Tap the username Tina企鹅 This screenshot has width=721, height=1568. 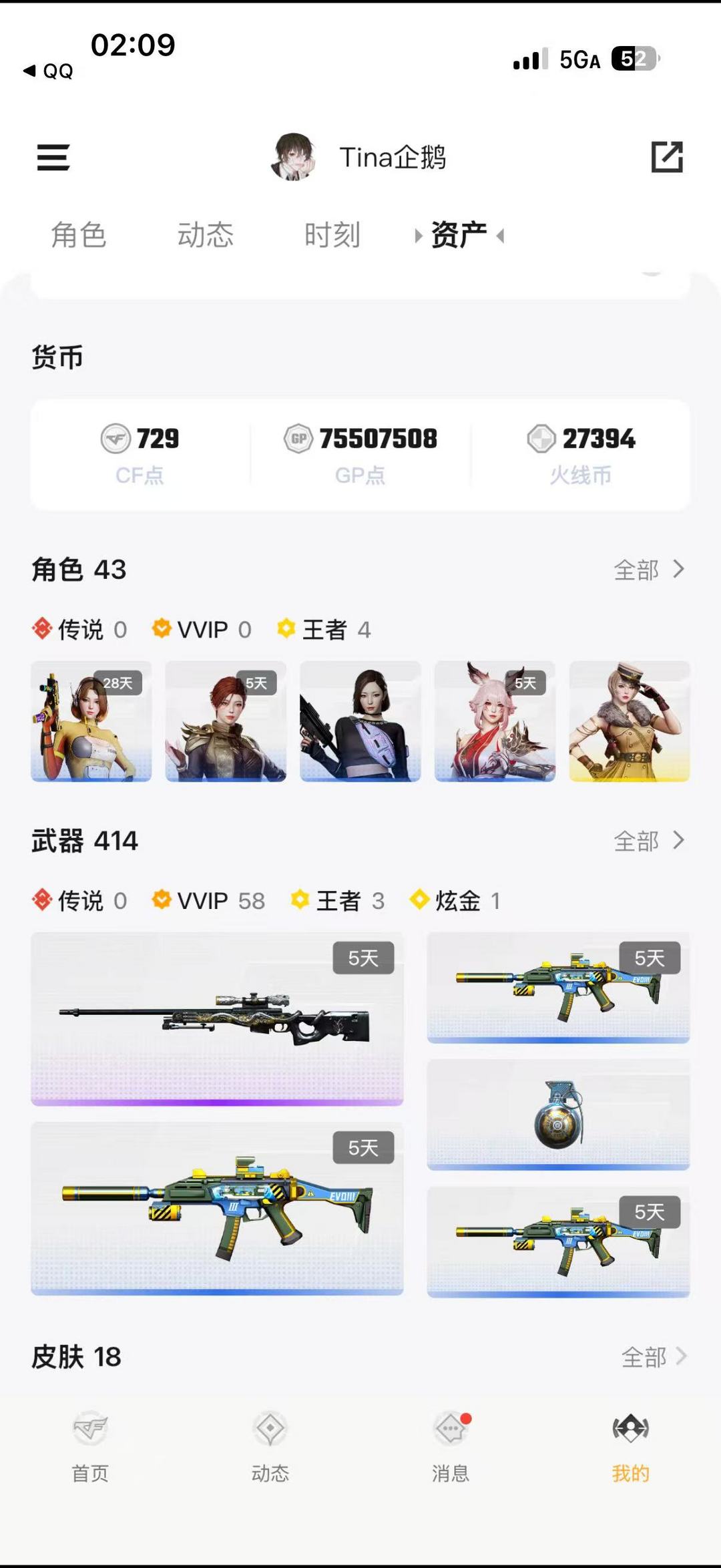click(x=392, y=158)
